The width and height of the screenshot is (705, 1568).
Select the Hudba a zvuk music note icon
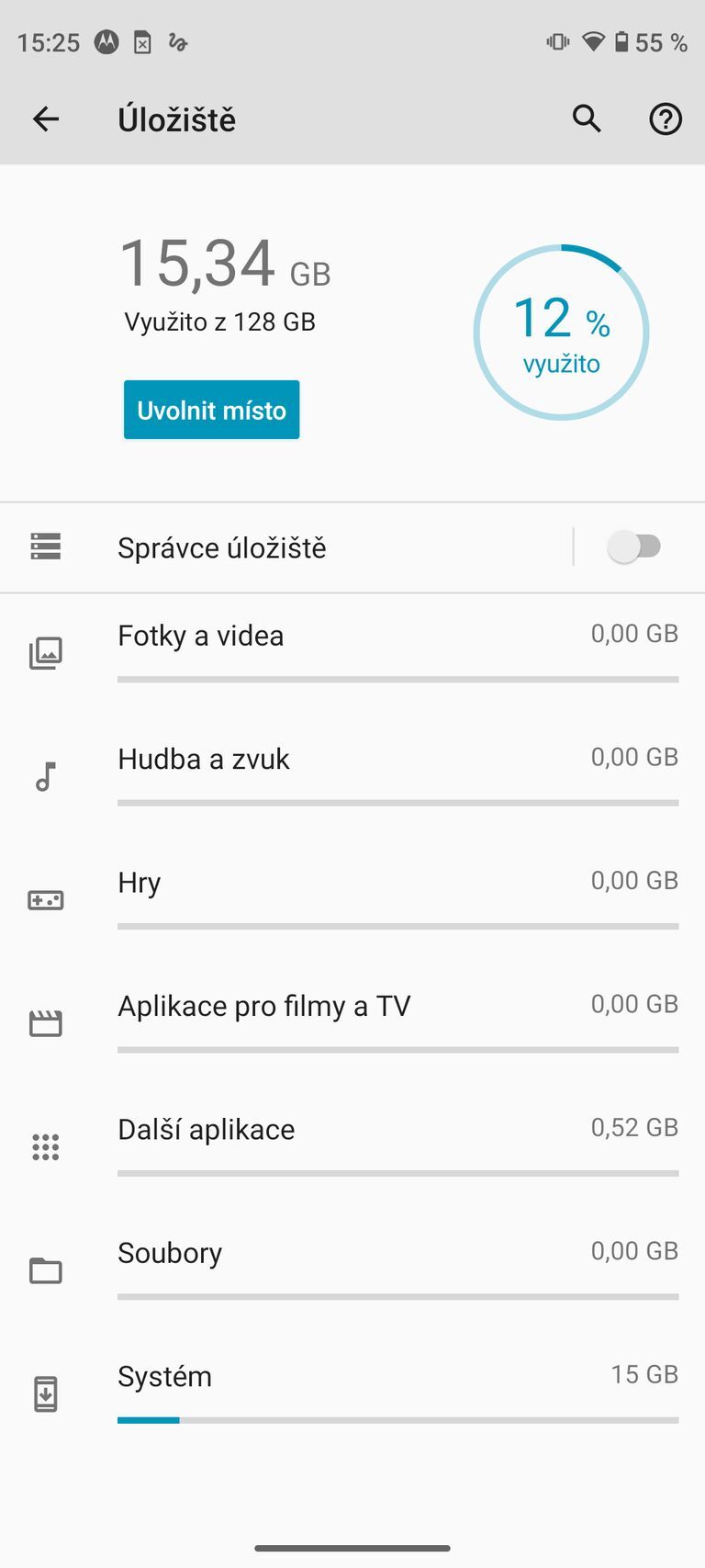(46, 775)
